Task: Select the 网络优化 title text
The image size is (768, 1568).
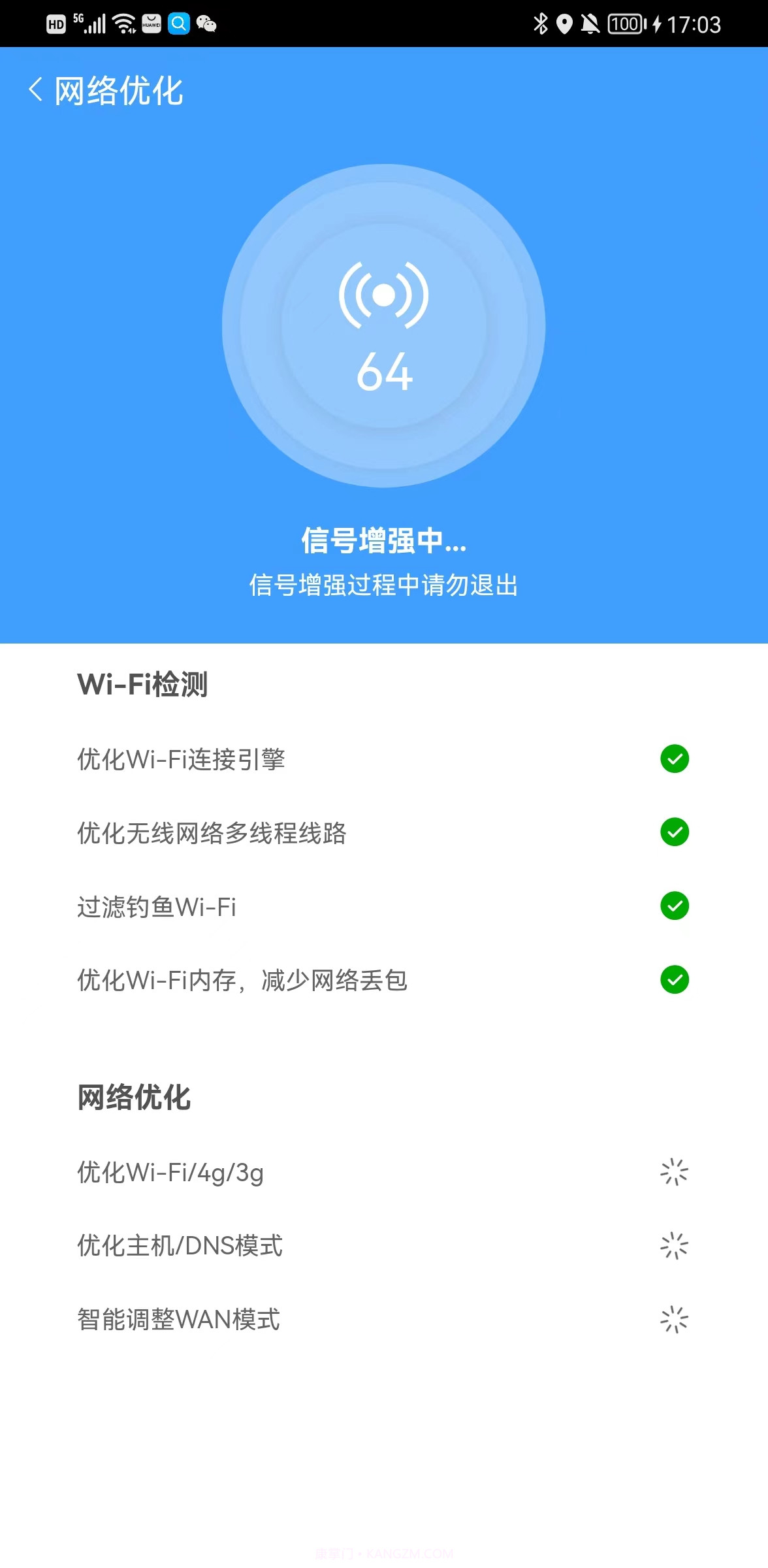Action: [x=118, y=91]
